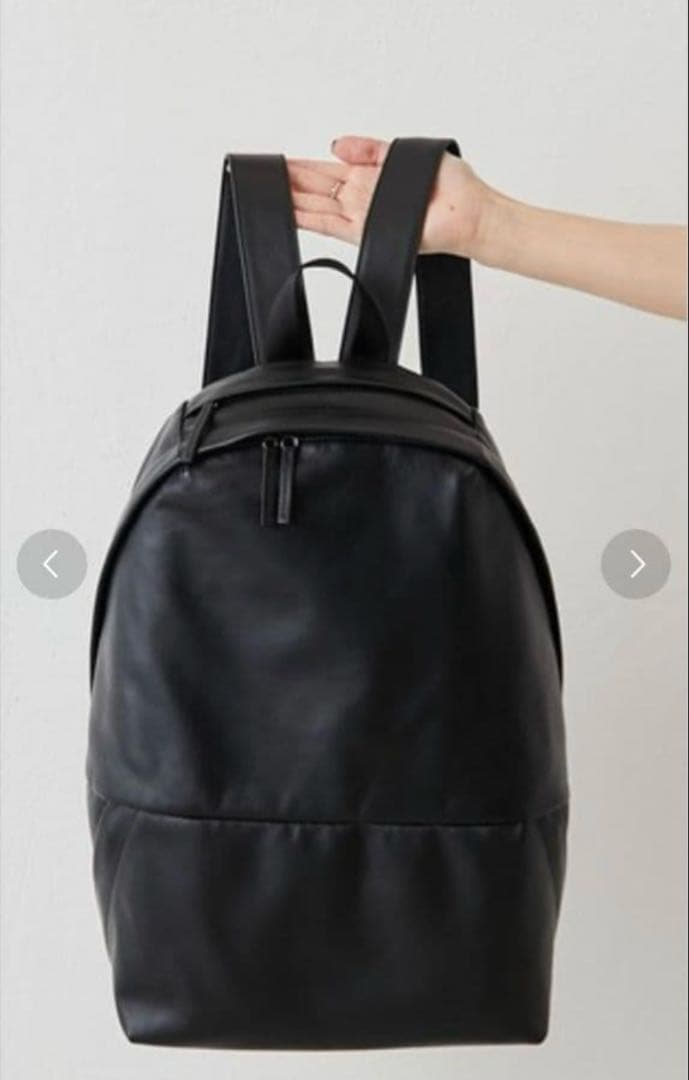The height and width of the screenshot is (1080, 689).
Task: Open the backpack photo full screen
Action: [x=344, y=540]
